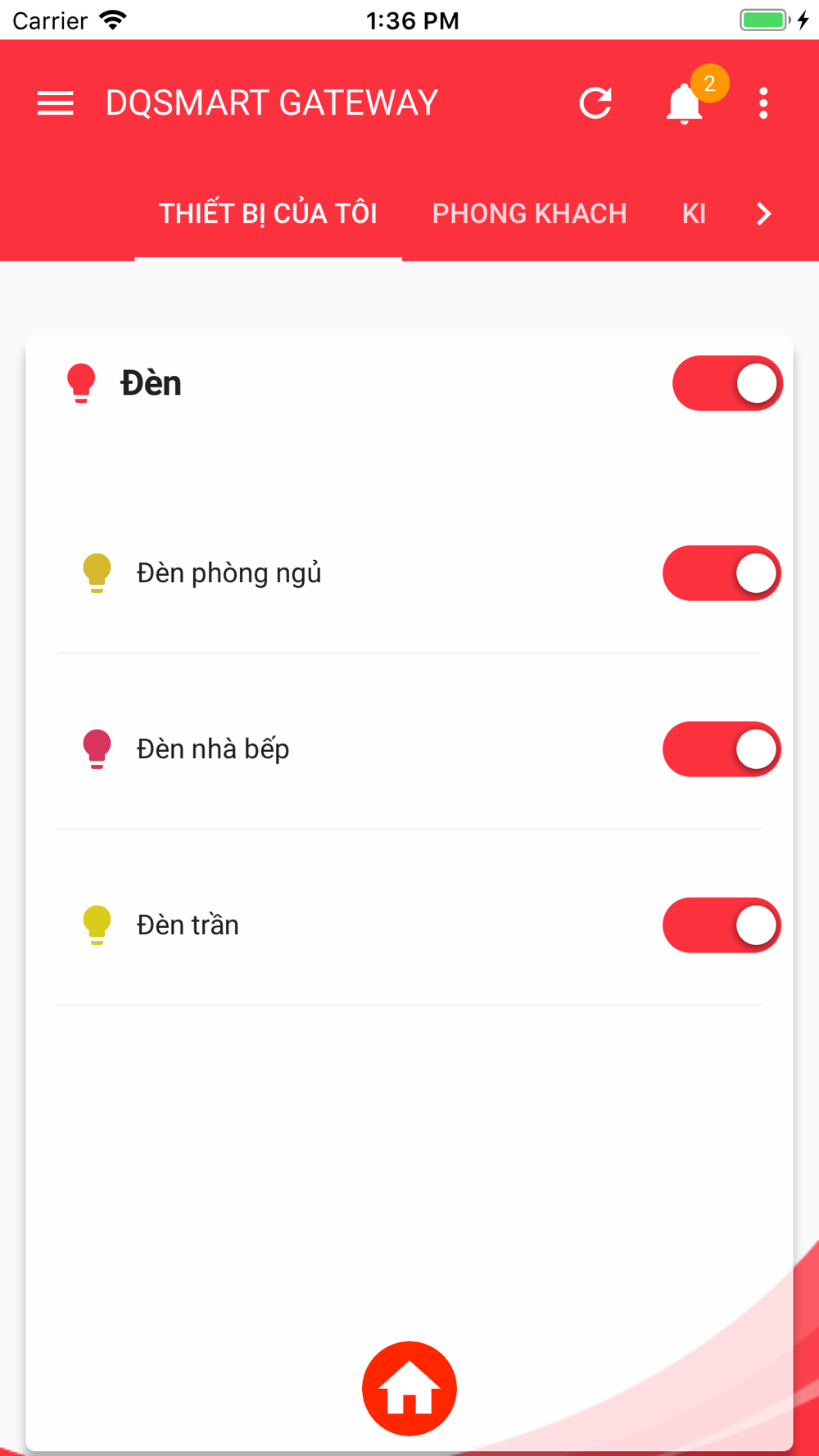
Task: Toggle the main Đèn group switch
Action: (x=727, y=383)
